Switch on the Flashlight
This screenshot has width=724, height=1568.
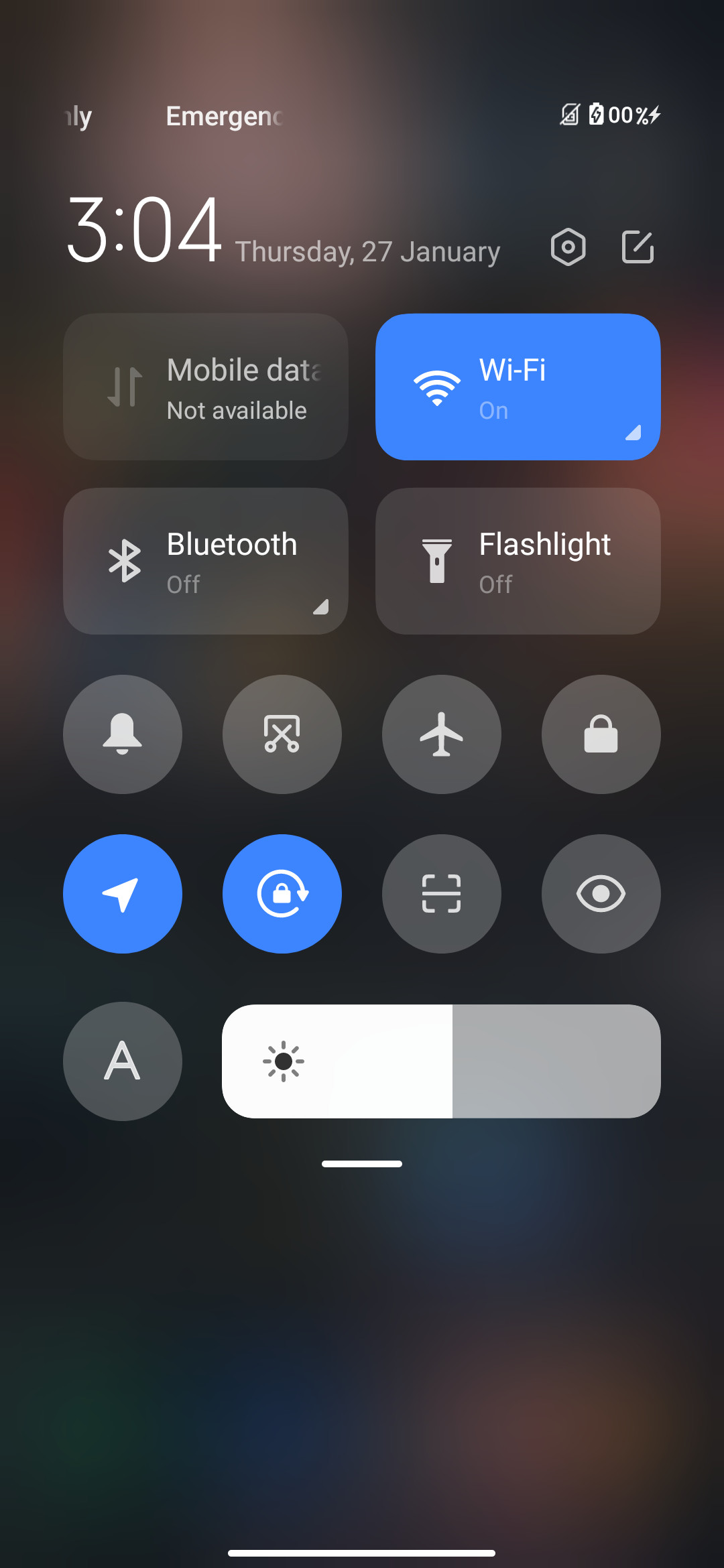pyautogui.click(x=518, y=561)
